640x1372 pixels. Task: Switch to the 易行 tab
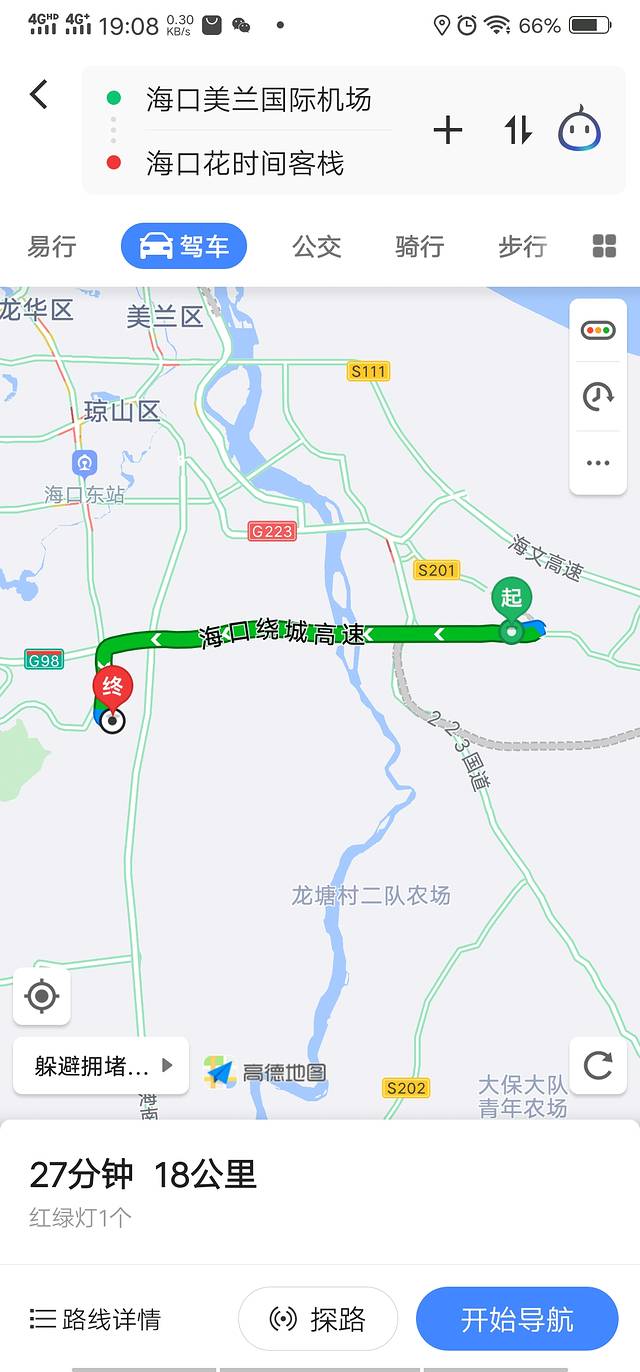[x=52, y=246]
